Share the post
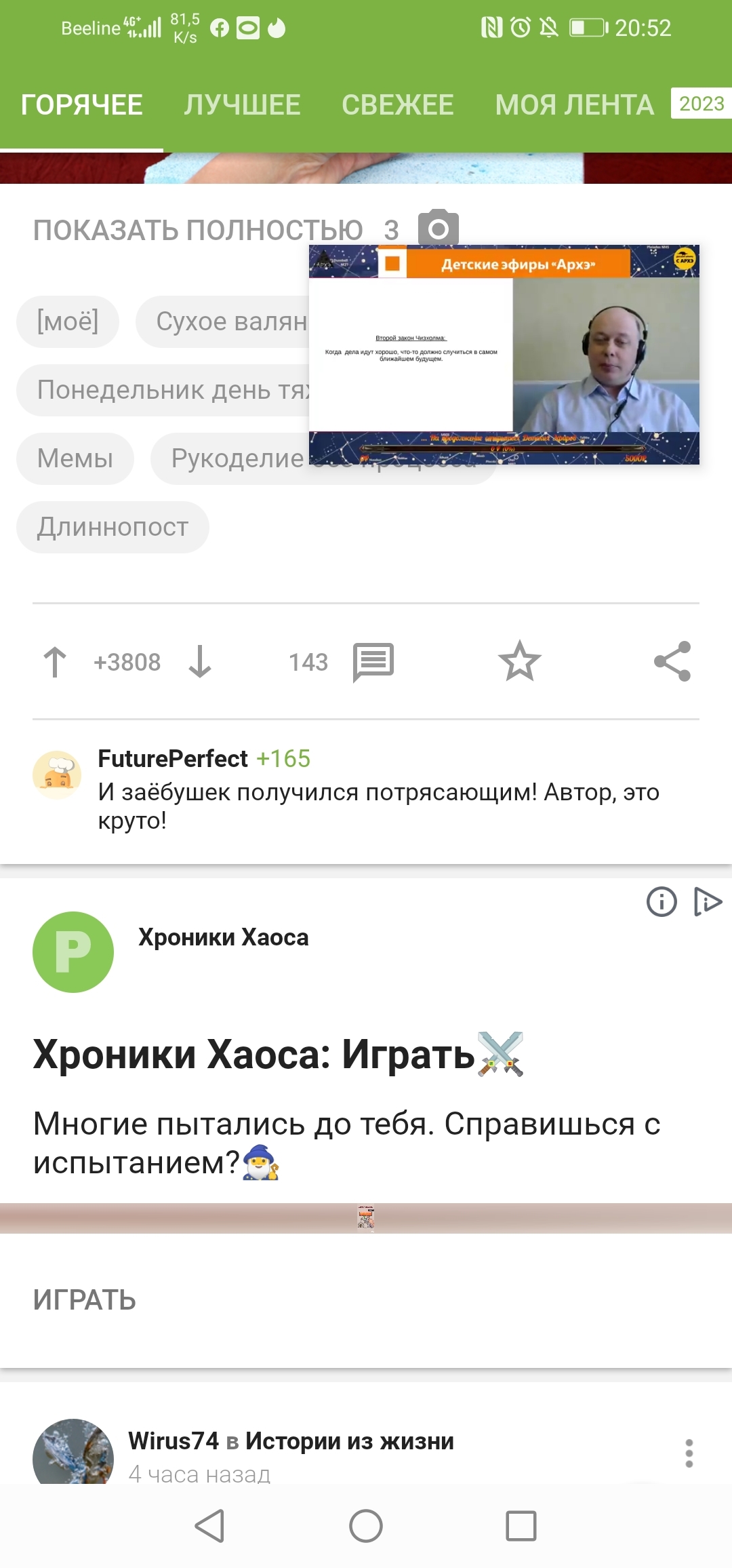Image resolution: width=732 pixels, height=1568 pixels. 672,662
